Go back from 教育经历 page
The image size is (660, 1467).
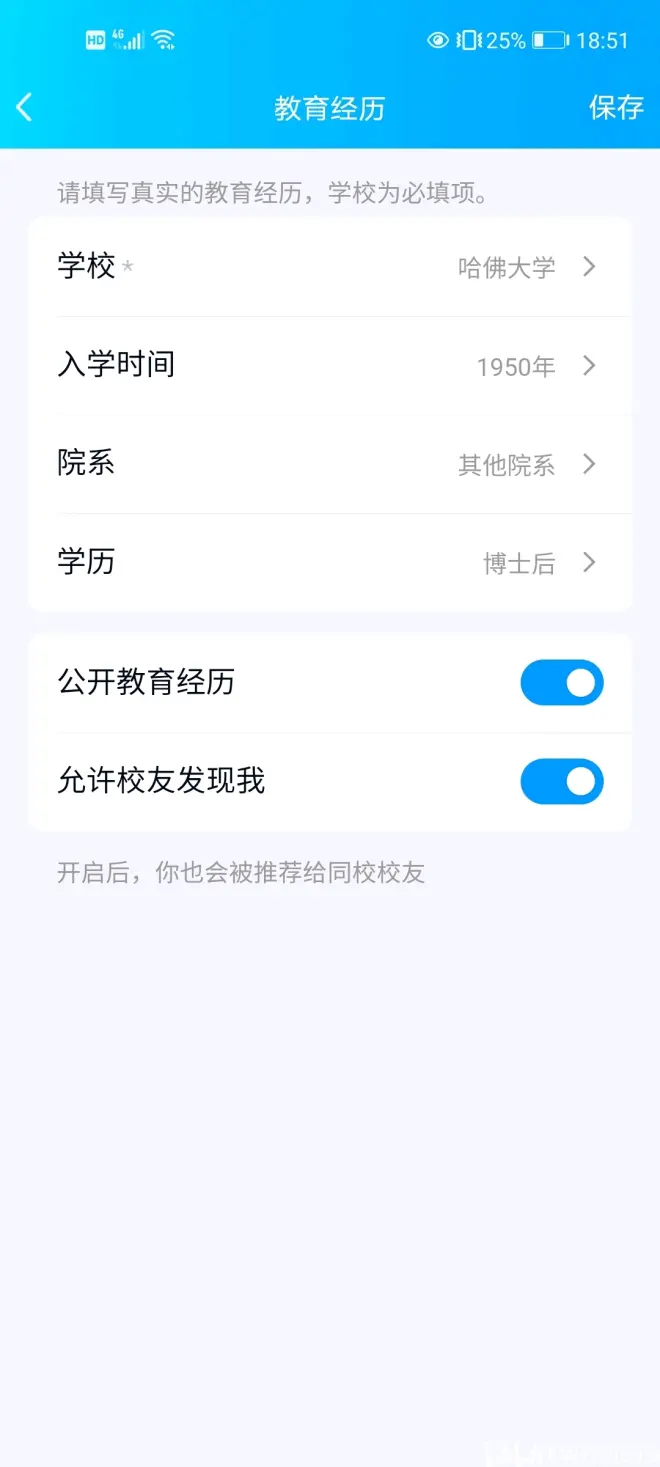(25, 107)
